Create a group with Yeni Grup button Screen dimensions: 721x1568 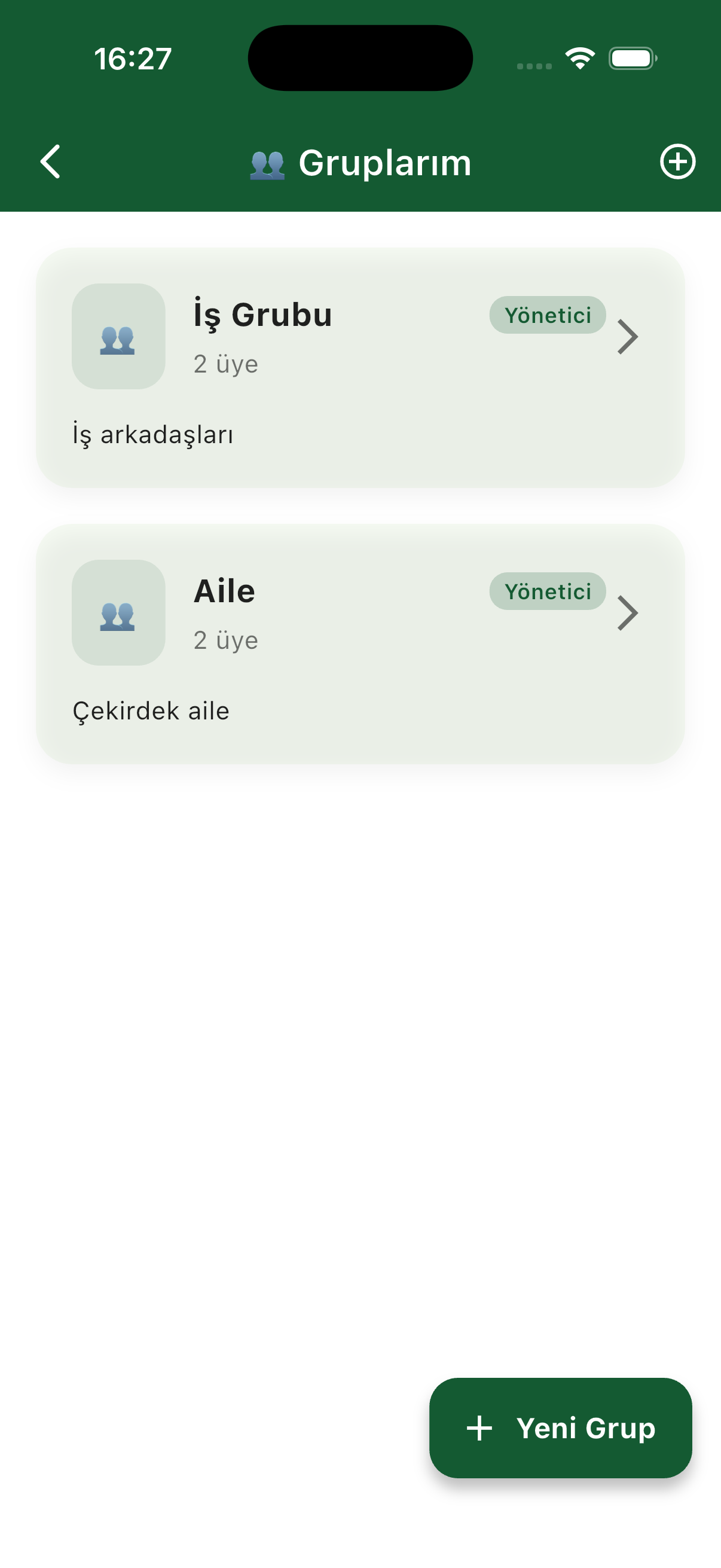pos(560,1428)
